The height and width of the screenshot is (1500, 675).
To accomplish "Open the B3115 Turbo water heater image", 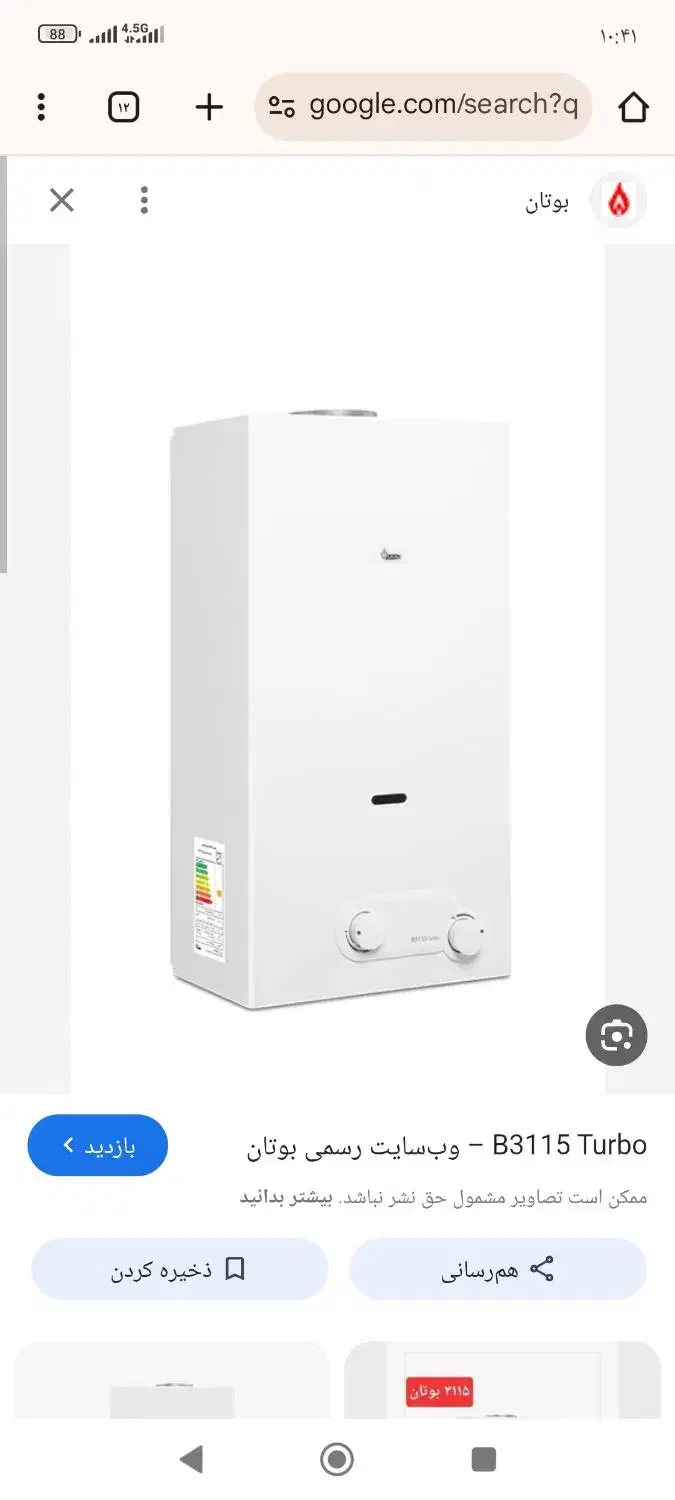I will [338, 710].
